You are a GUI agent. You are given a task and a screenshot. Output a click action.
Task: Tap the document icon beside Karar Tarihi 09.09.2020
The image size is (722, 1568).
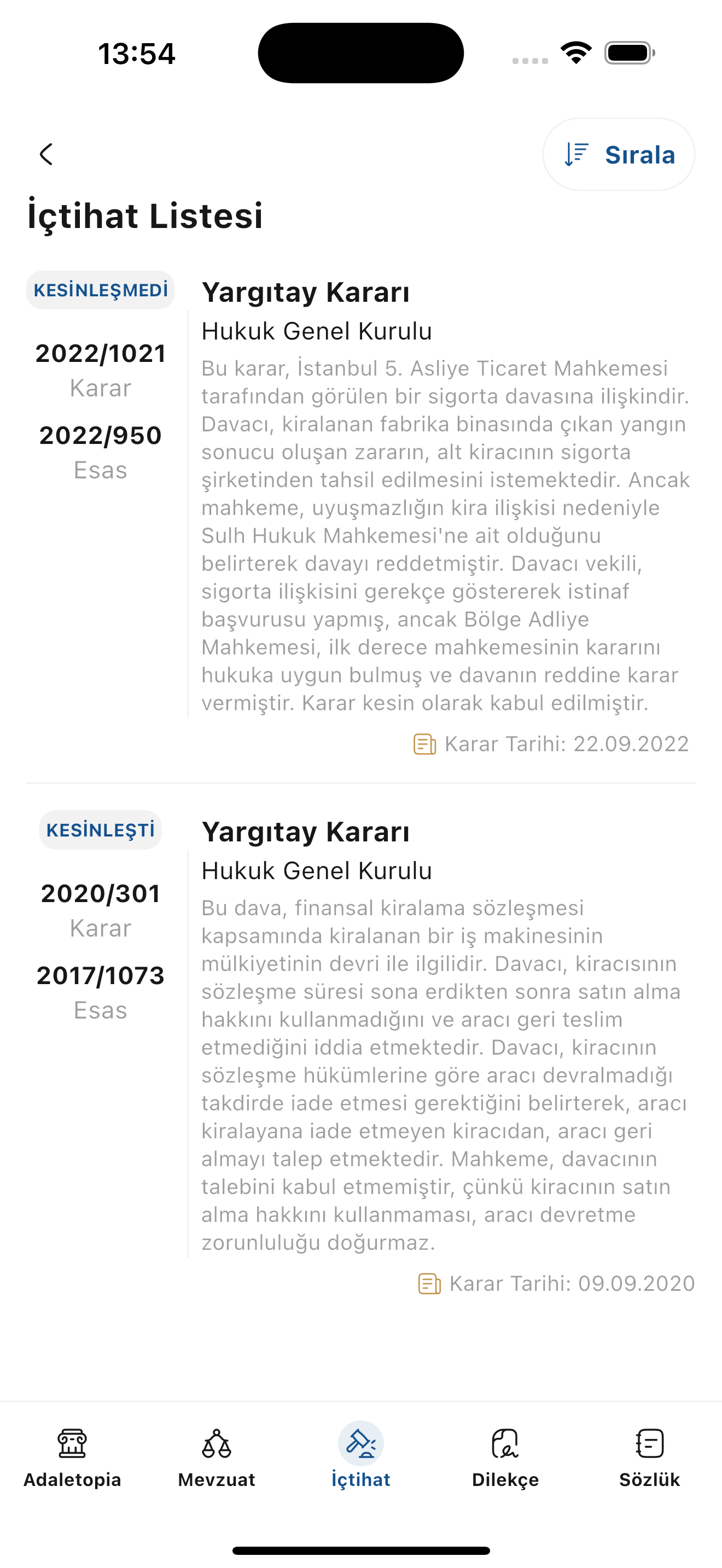(x=429, y=1283)
